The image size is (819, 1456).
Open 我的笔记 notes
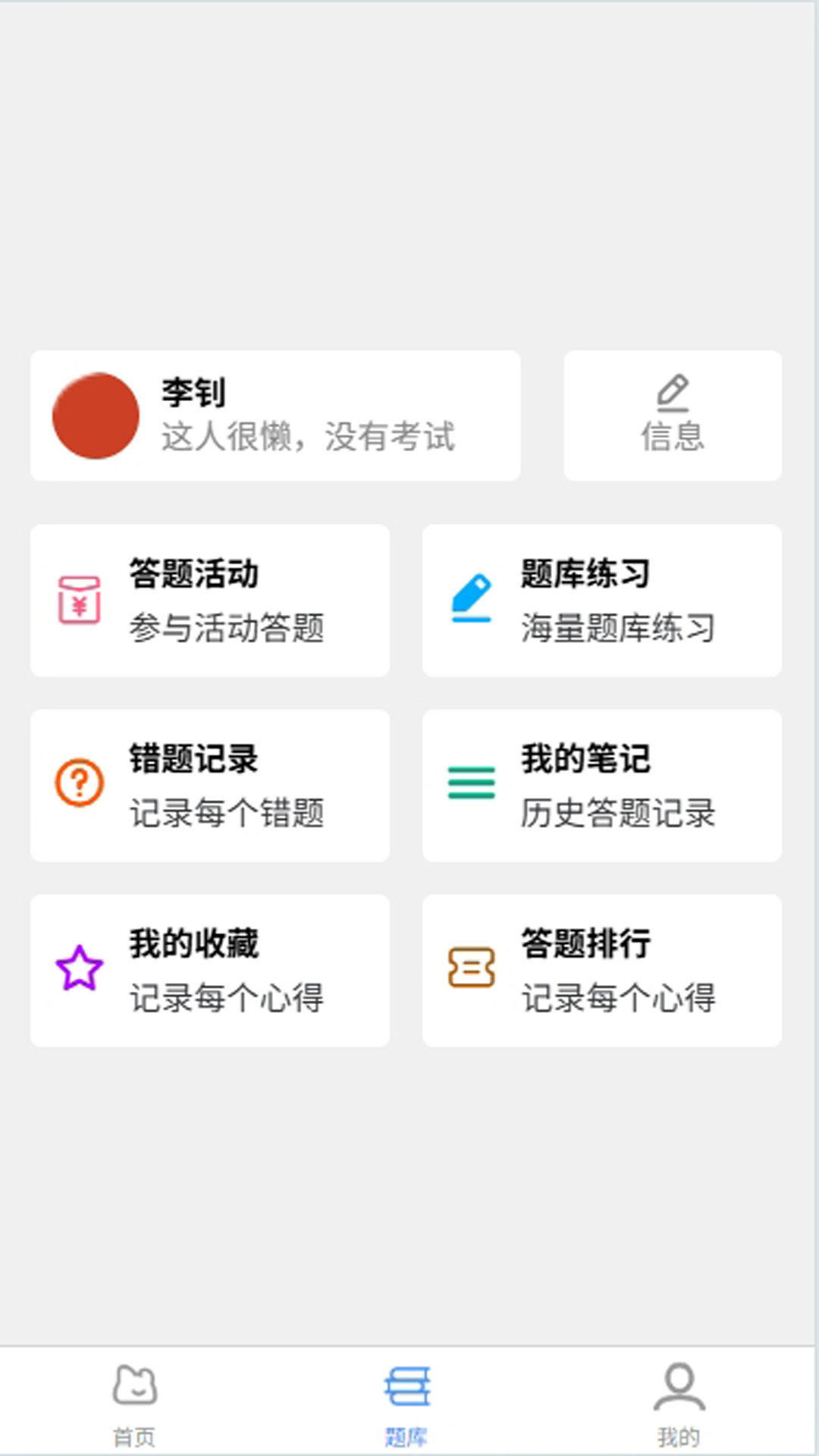click(x=602, y=786)
